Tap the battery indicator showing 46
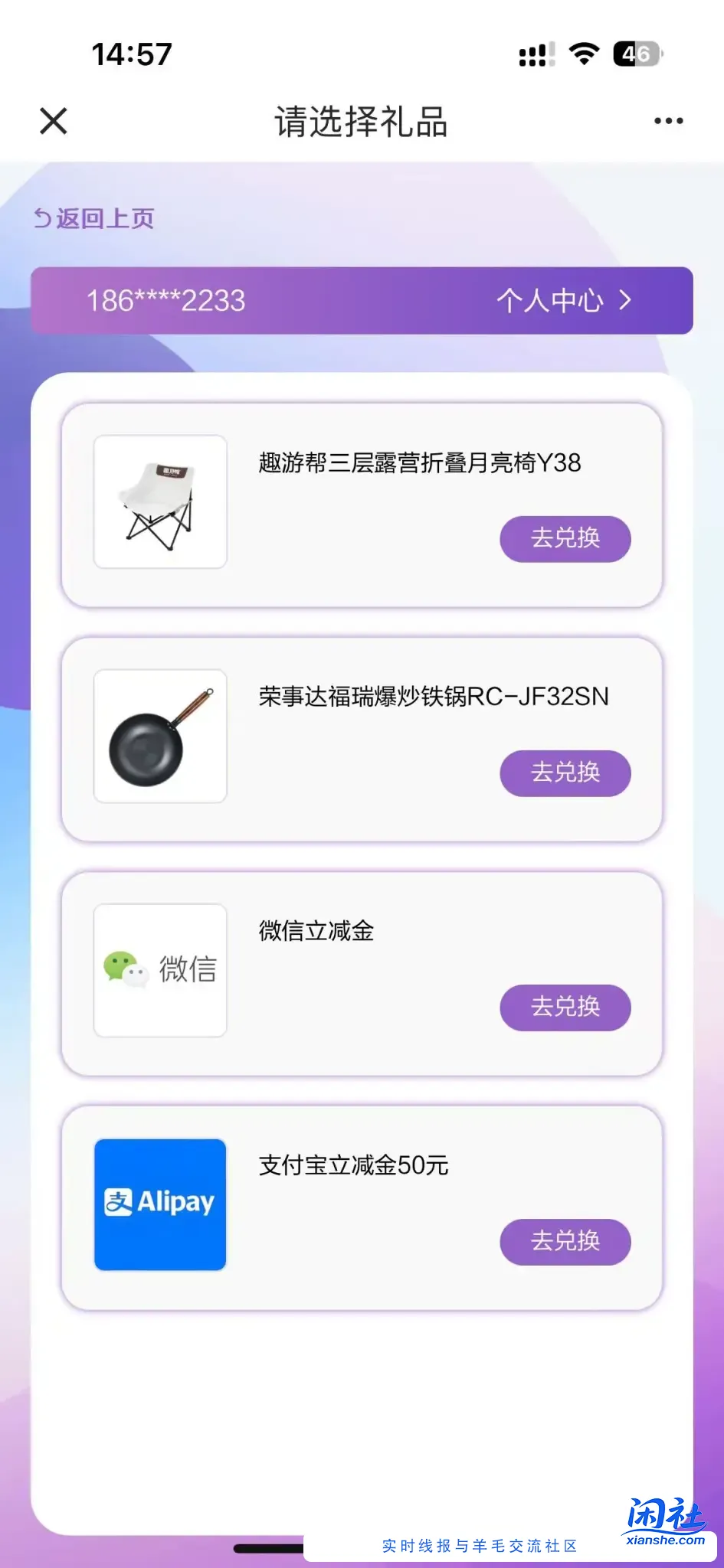This screenshot has width=724, height=1568. [637, 52]
